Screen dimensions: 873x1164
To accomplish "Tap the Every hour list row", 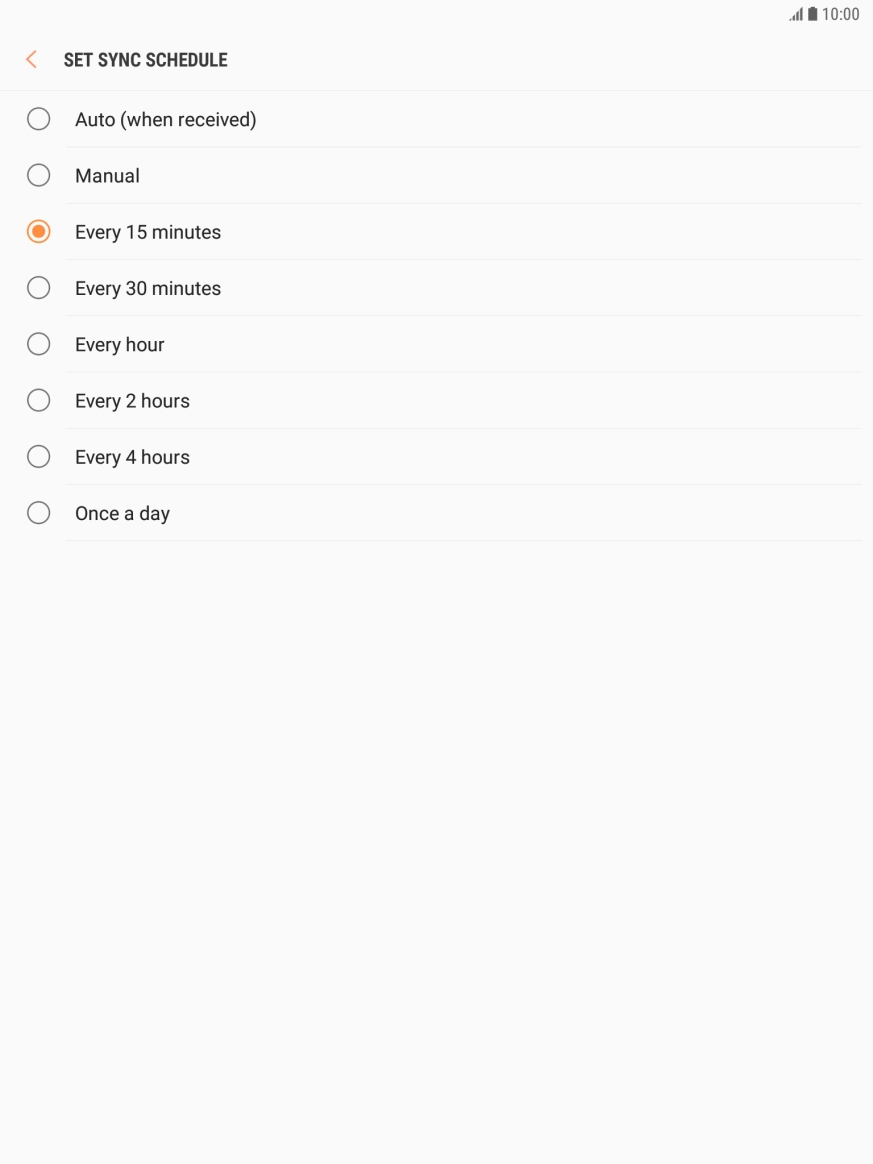I will 119,344.
